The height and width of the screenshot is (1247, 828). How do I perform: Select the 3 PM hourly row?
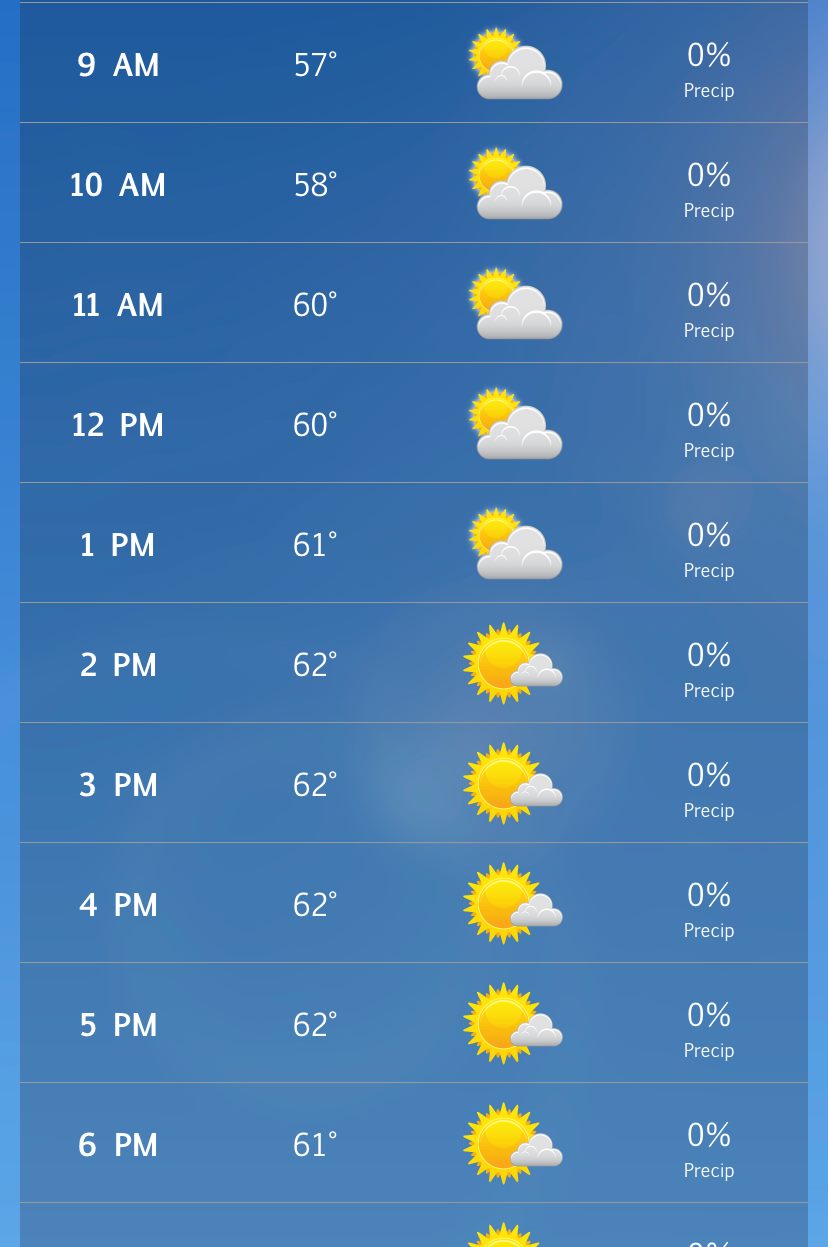tap(414, 784)
